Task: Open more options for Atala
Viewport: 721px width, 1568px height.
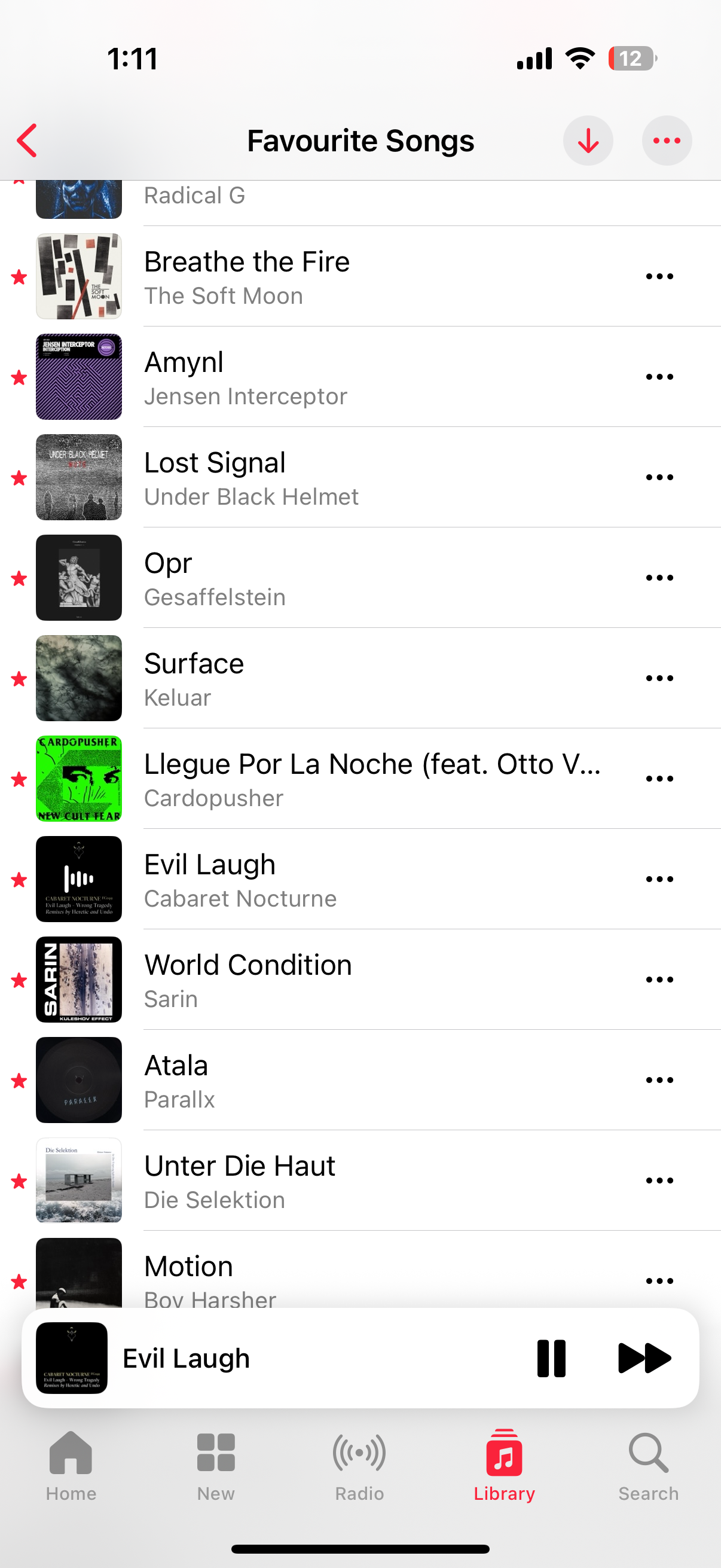Action: coord(659,1081)
